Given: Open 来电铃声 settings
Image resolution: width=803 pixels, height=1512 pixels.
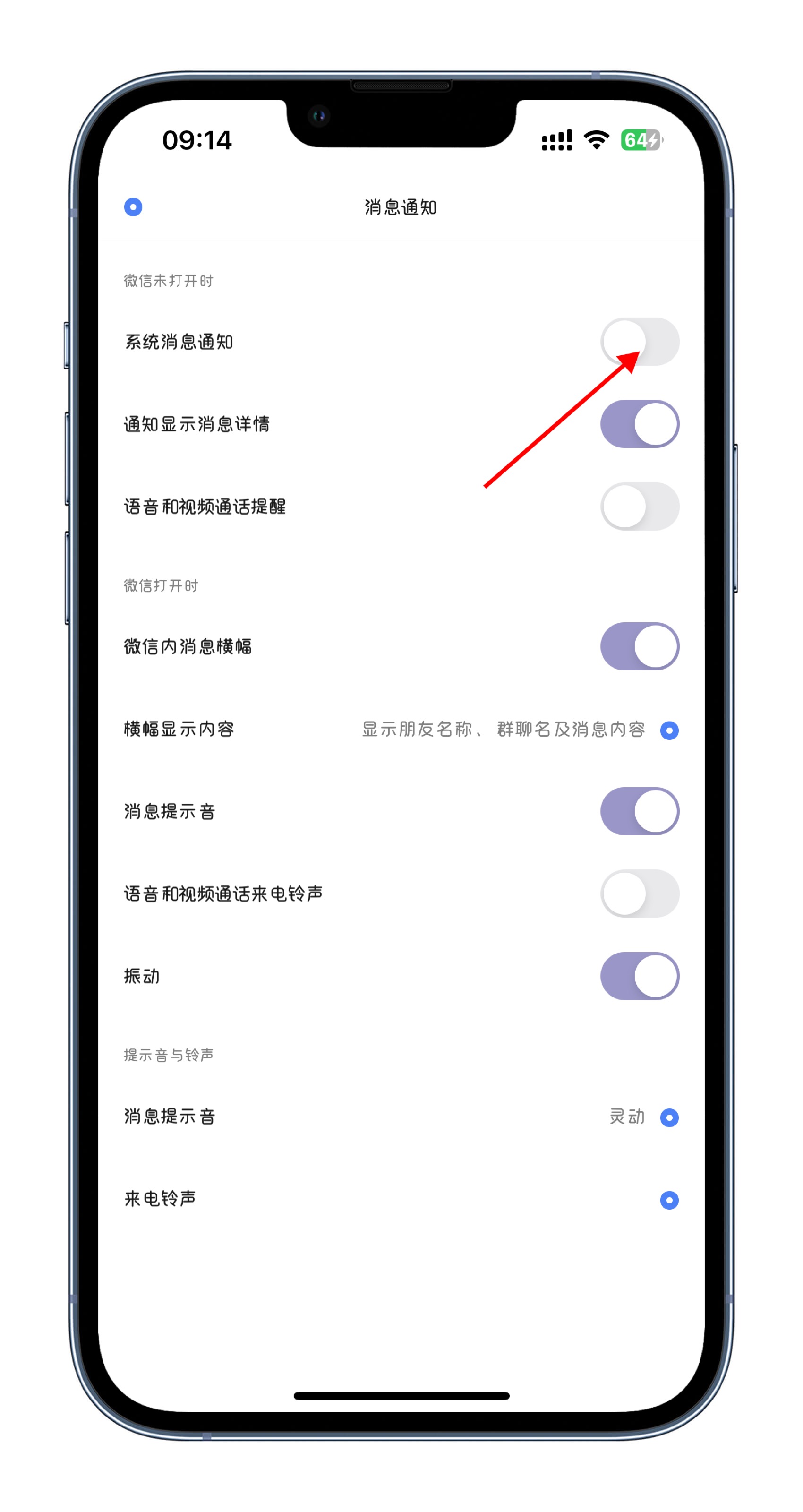Looking at the screenshot, I should [668, 1200].
